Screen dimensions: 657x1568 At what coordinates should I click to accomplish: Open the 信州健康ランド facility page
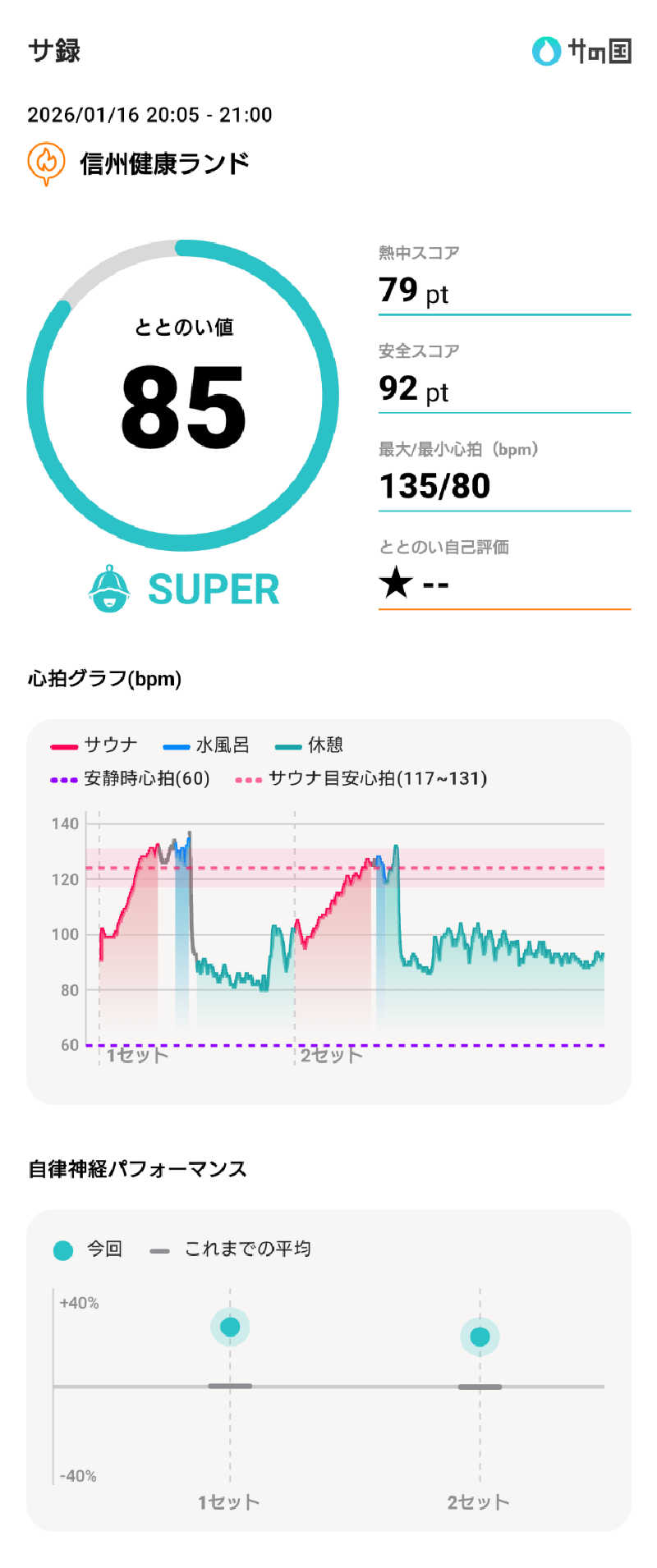[x=164, y=163]
